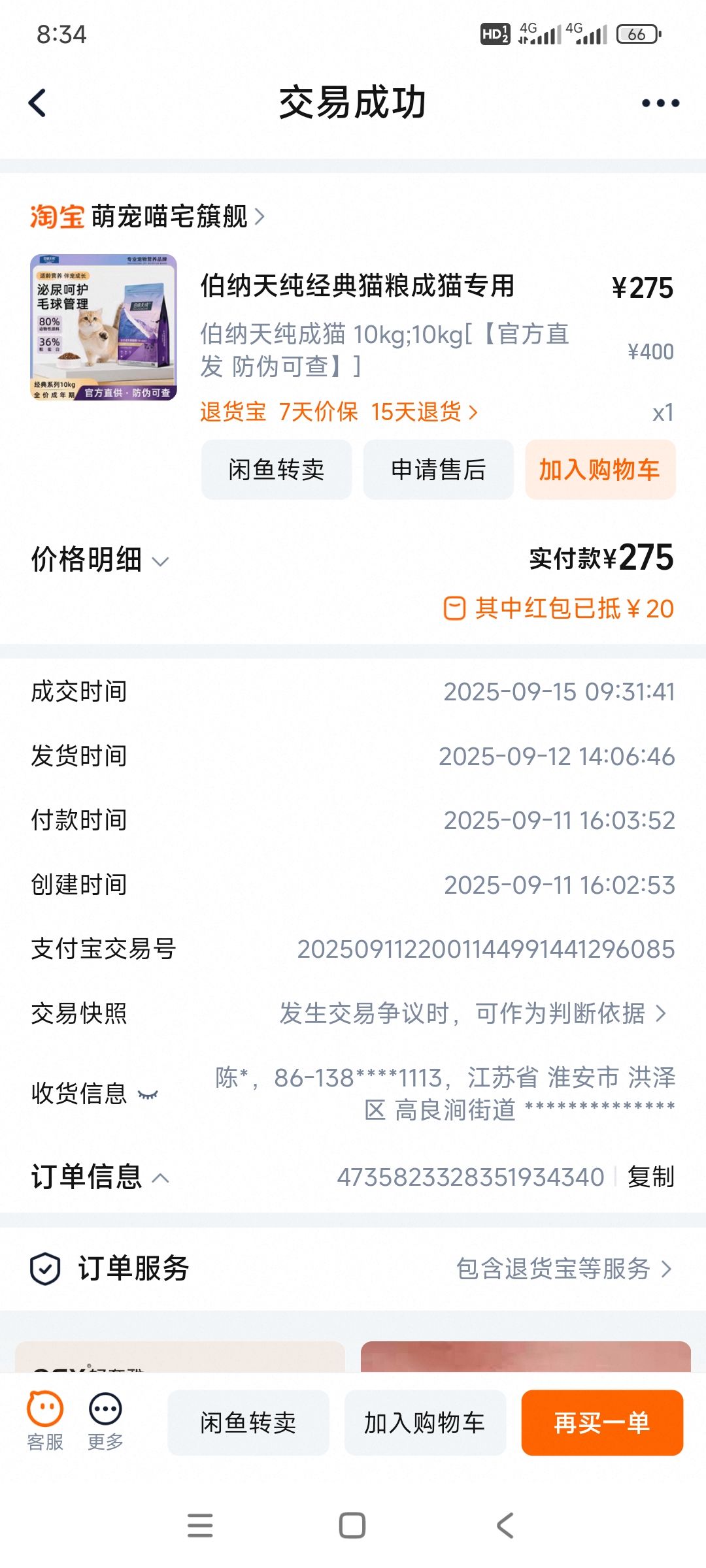This screenshot has width=706, height=1568.
Task: Copy the order number with 复制
Action: coord(650,1177)
